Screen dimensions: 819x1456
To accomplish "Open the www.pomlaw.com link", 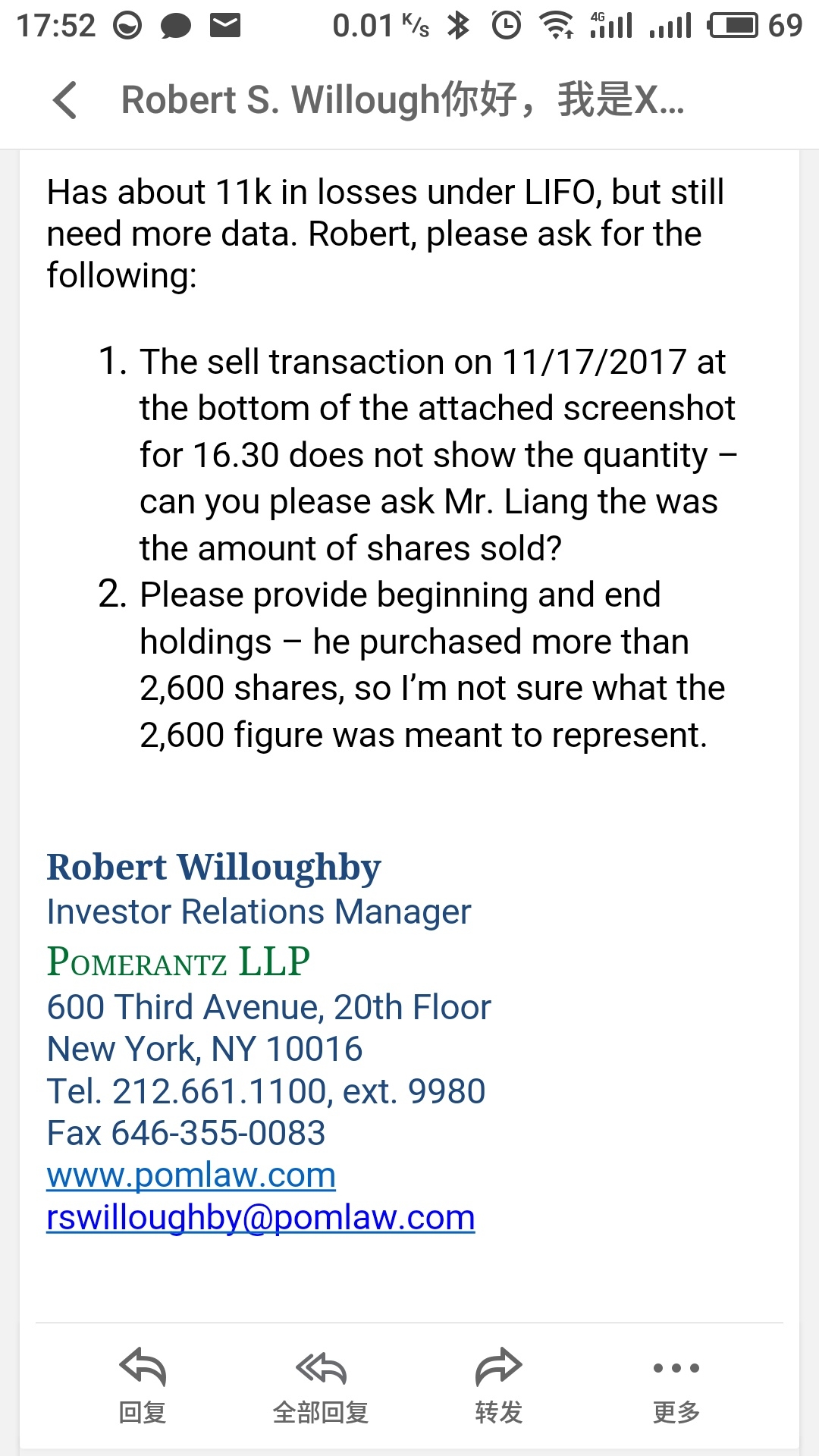I will click(x=191, y=1175).
